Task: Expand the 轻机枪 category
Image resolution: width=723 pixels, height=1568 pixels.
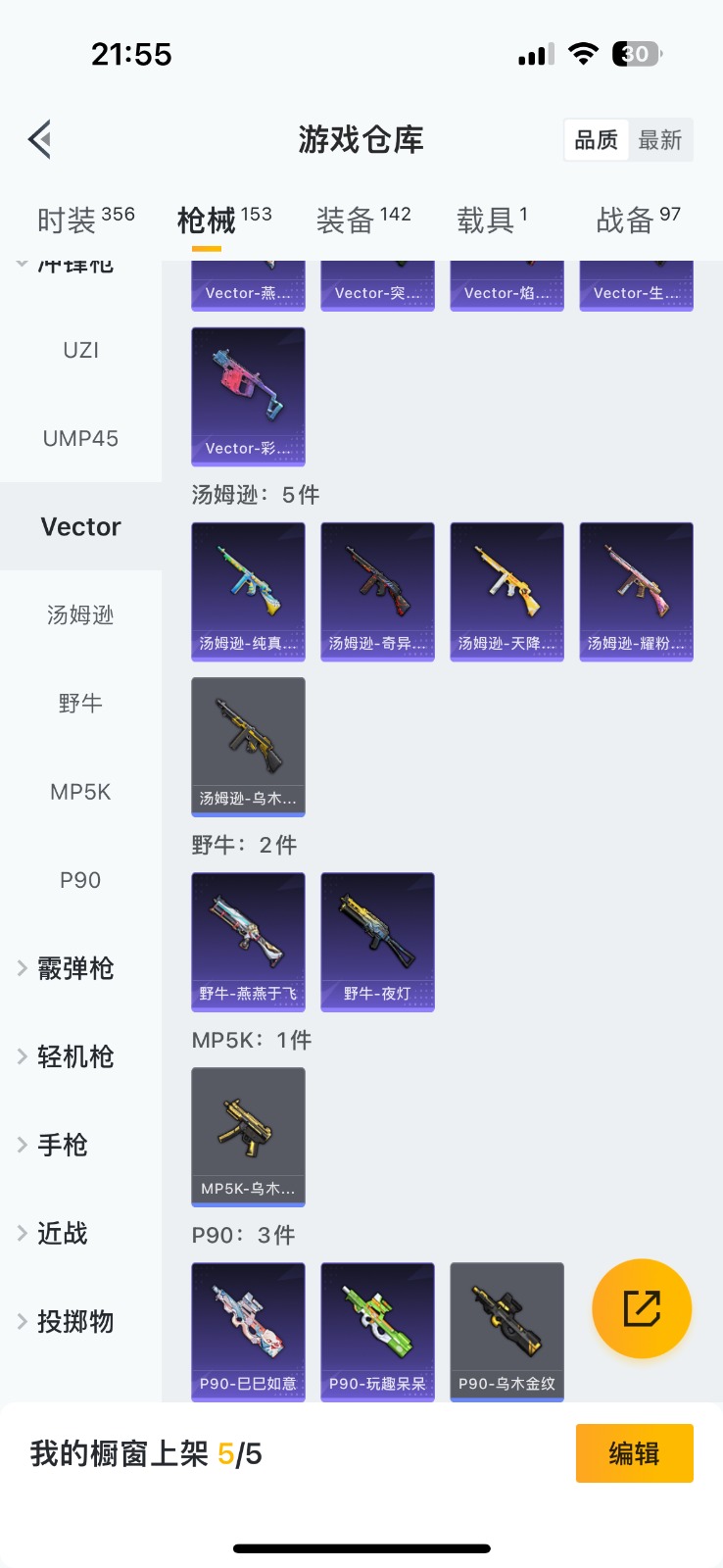Action: pos(74,1056)
